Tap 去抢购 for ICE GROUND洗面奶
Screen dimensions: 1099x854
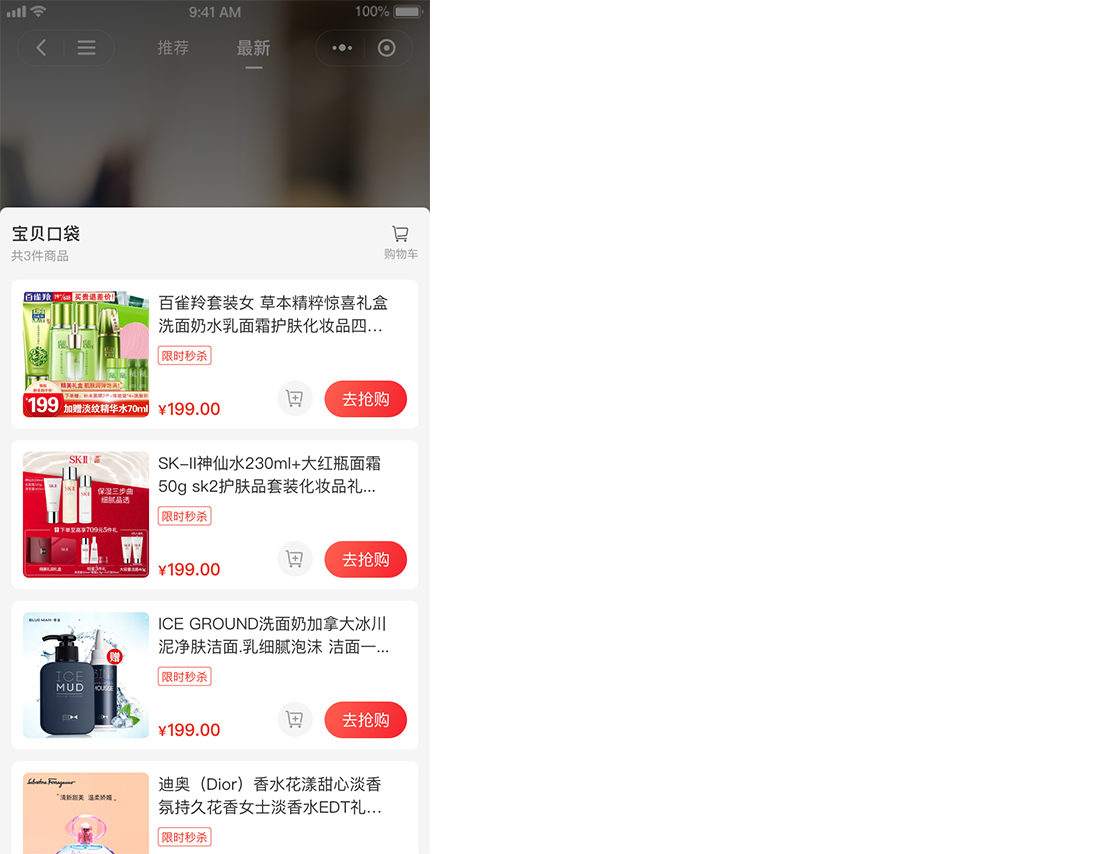pos(365,720)
